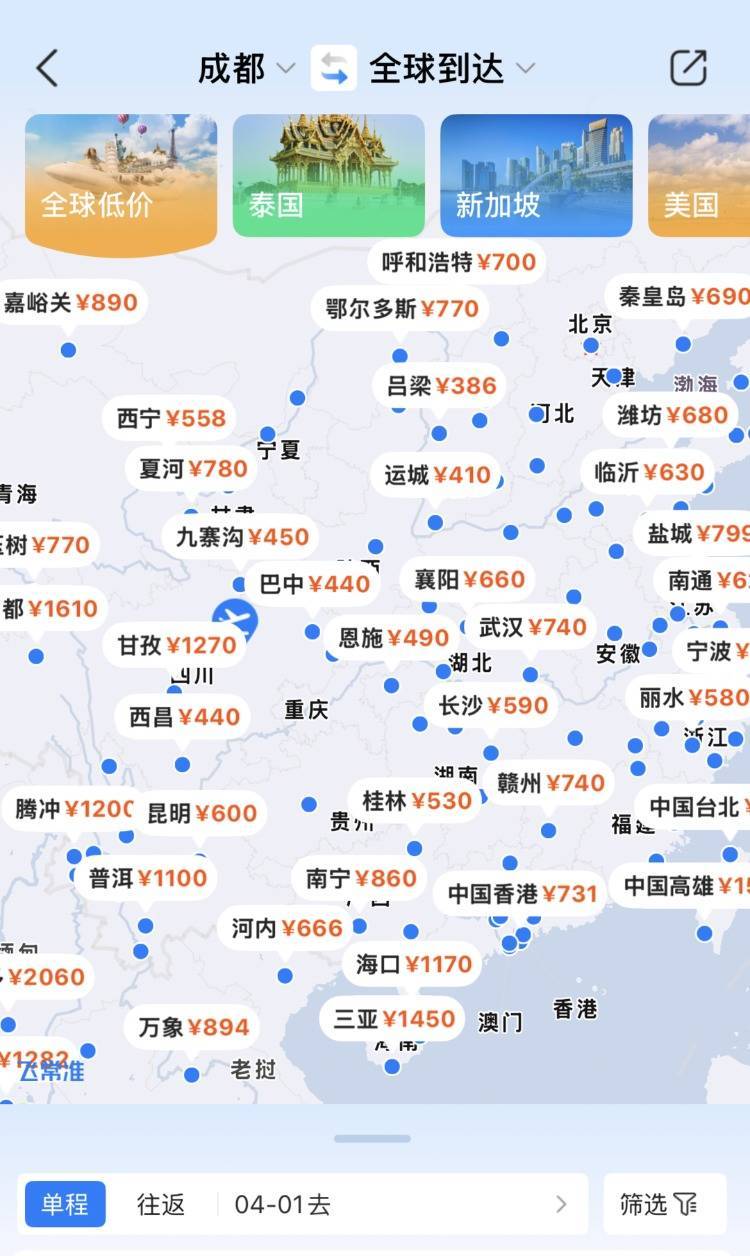Screen dimensions: 750x1256
Task: Tap the 西宁 ¥558 fare marker
Action: pos(171,418)
